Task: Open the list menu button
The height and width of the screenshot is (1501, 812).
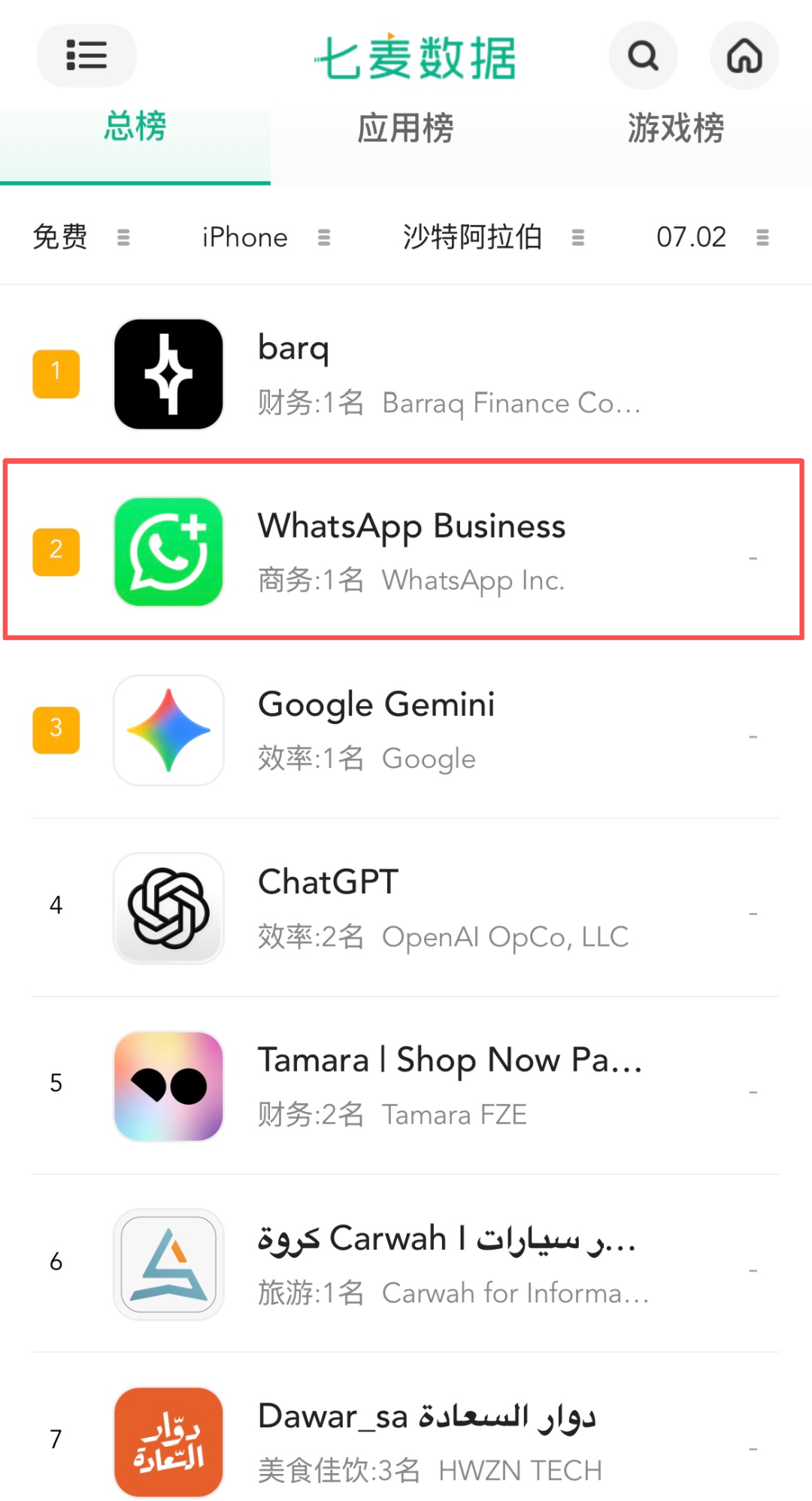Action: pos(86,56)
